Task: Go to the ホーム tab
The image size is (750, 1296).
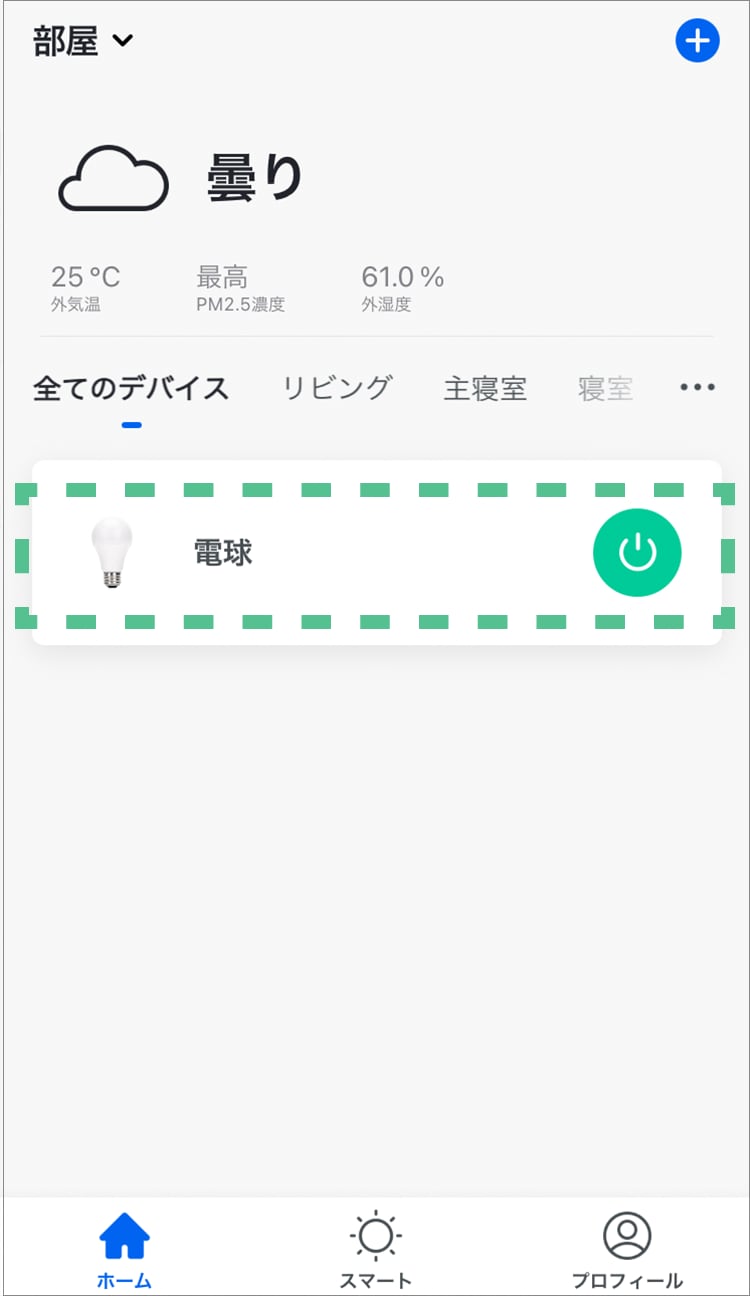Action: pos(124,1250)
